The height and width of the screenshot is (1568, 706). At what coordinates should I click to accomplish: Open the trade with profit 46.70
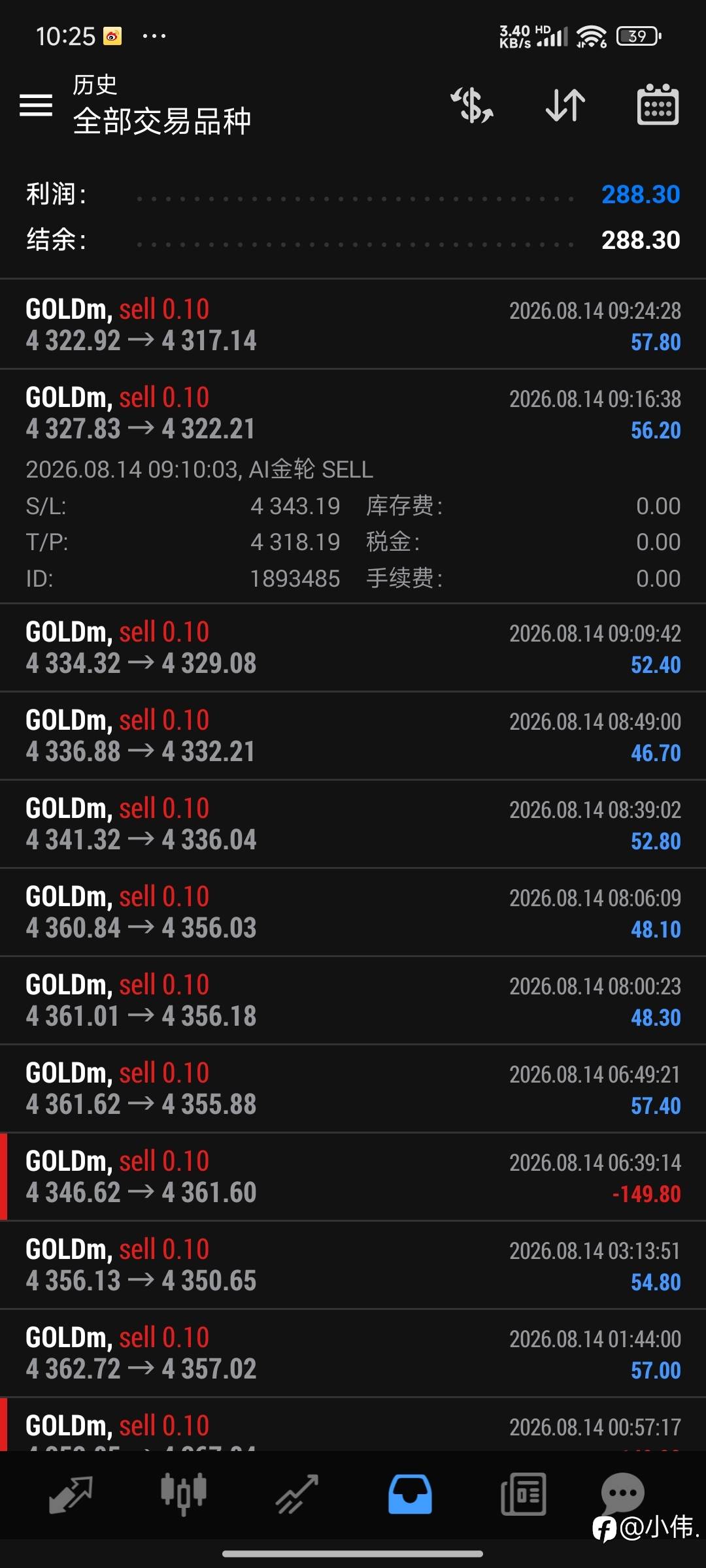tap(353, 736)
